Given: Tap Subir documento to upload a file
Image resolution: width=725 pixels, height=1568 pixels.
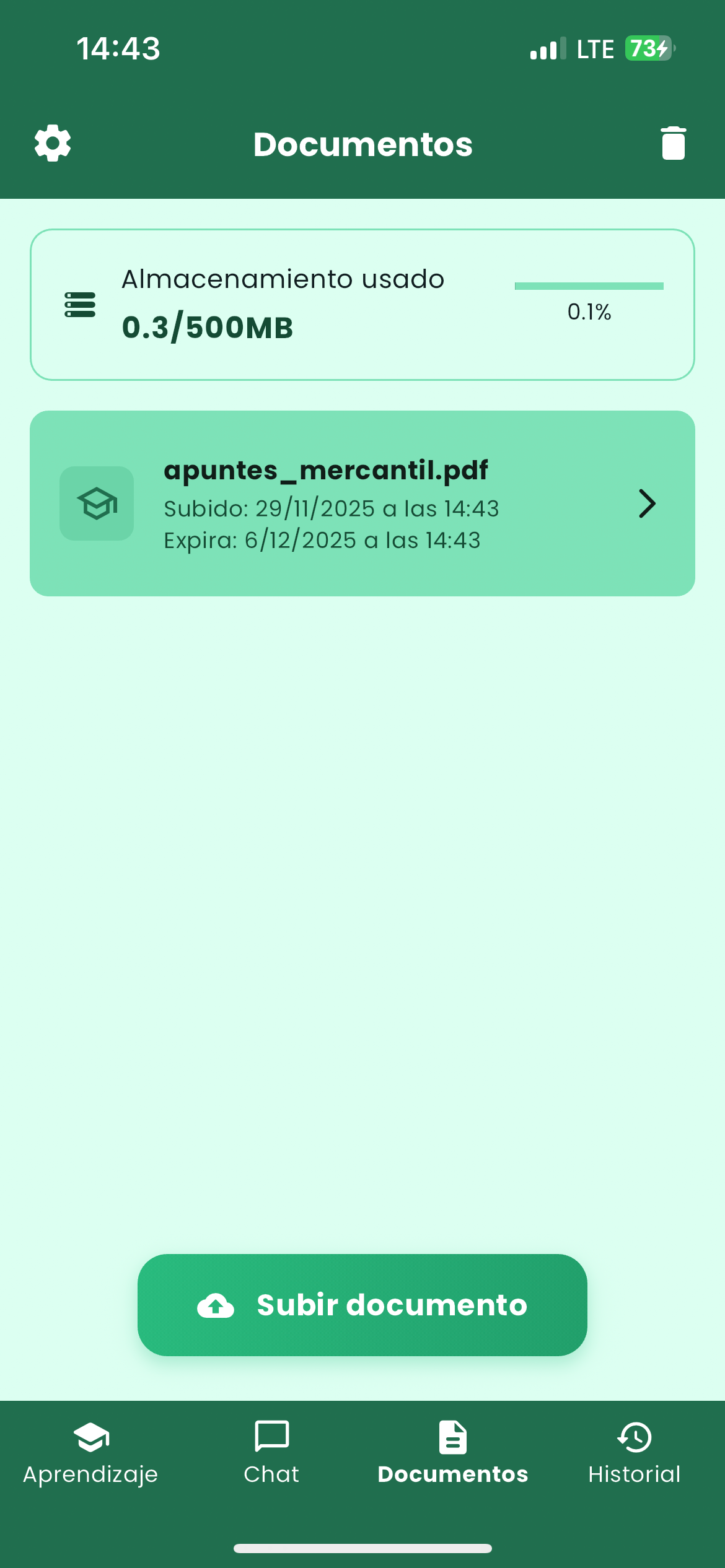Looking at the screenshot, I should [x=362, y=1305].
